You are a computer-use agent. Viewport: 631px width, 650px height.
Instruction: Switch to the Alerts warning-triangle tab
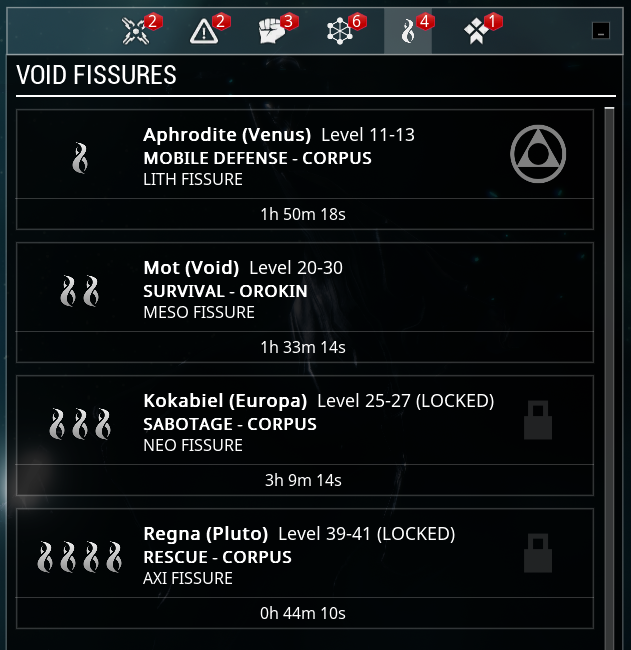point(205,31)
